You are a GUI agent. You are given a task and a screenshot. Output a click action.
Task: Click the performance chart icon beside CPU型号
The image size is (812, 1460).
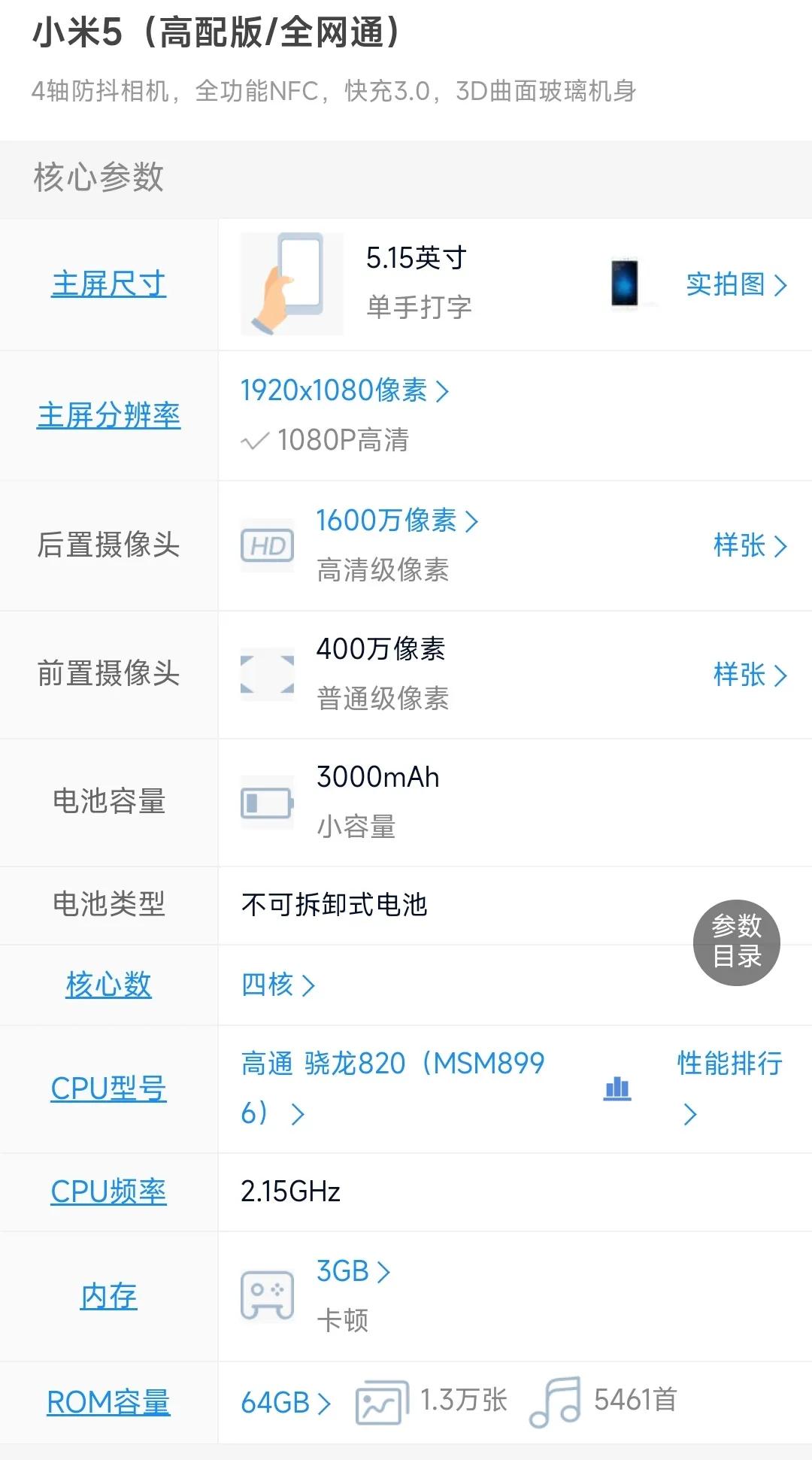[617, 1088]
